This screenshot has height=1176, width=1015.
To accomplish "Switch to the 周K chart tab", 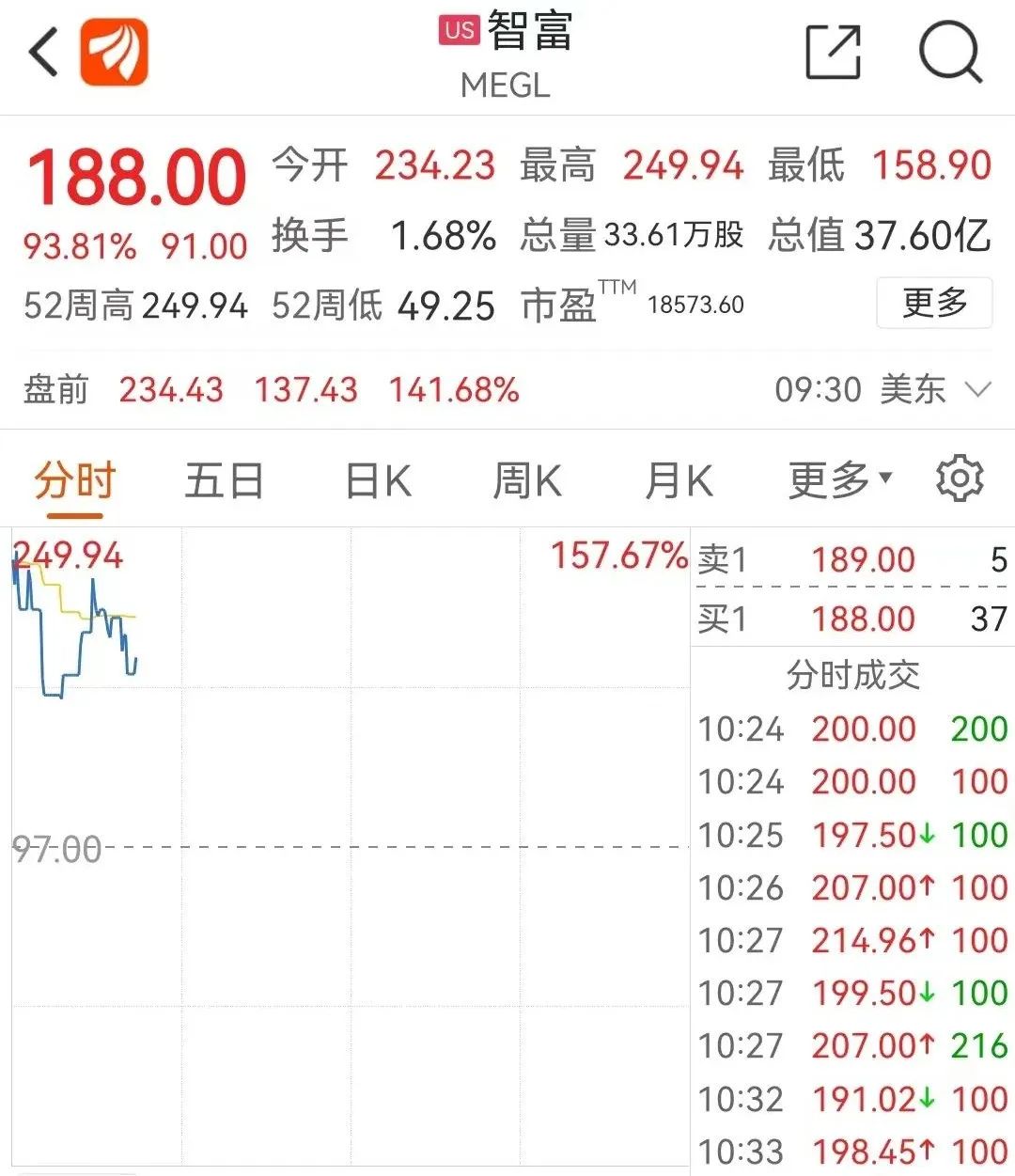I will pyautogui.click(x=526, y=482).
